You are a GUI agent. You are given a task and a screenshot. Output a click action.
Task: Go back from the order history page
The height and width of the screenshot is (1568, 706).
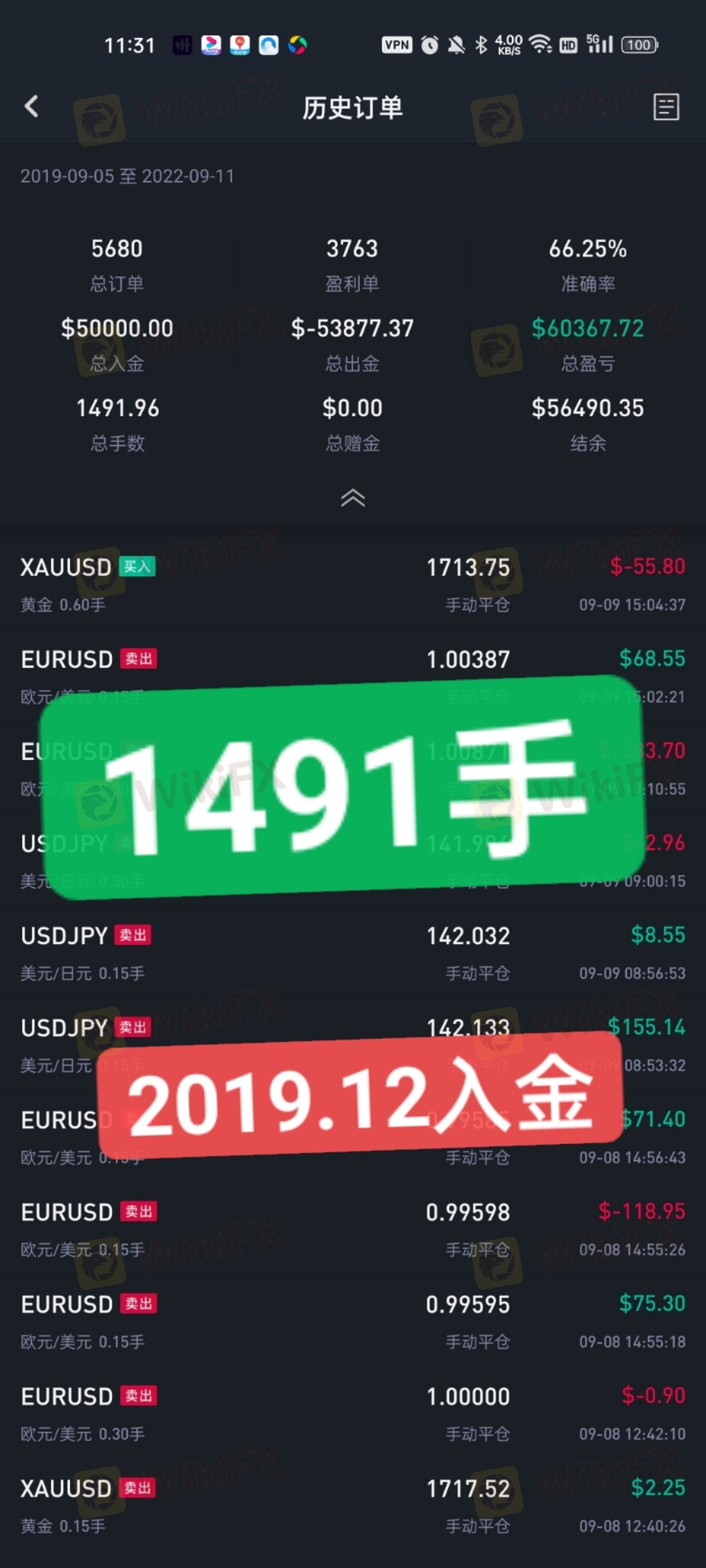coord(31,106)
